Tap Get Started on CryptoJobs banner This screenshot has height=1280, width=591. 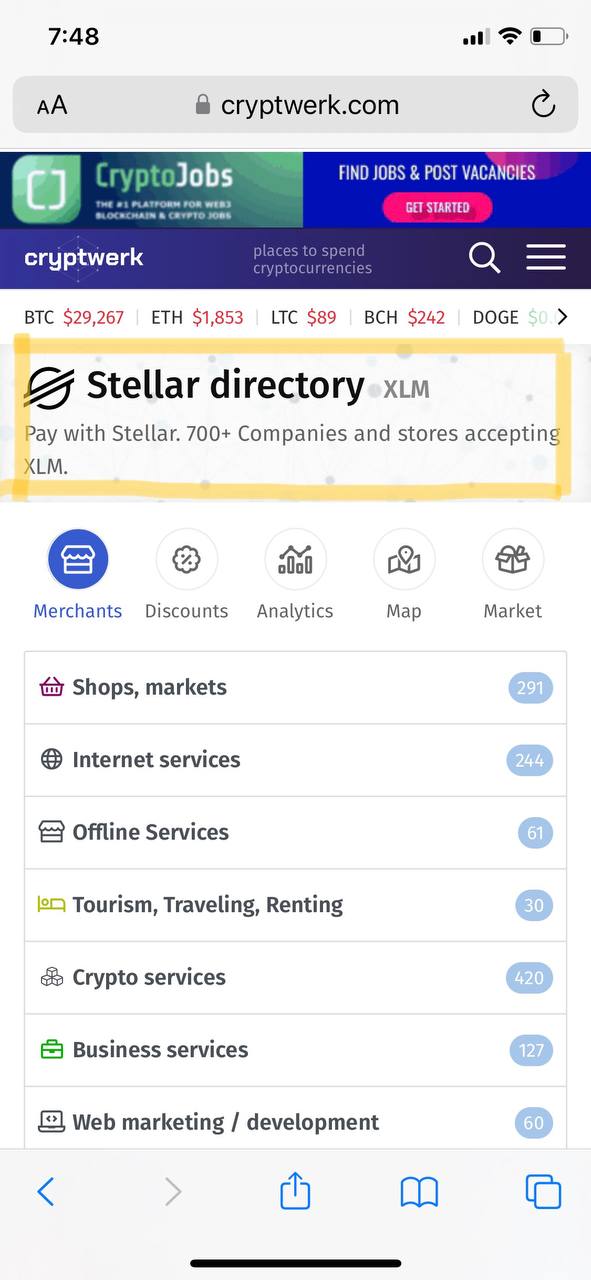click(x=437, y=207)
